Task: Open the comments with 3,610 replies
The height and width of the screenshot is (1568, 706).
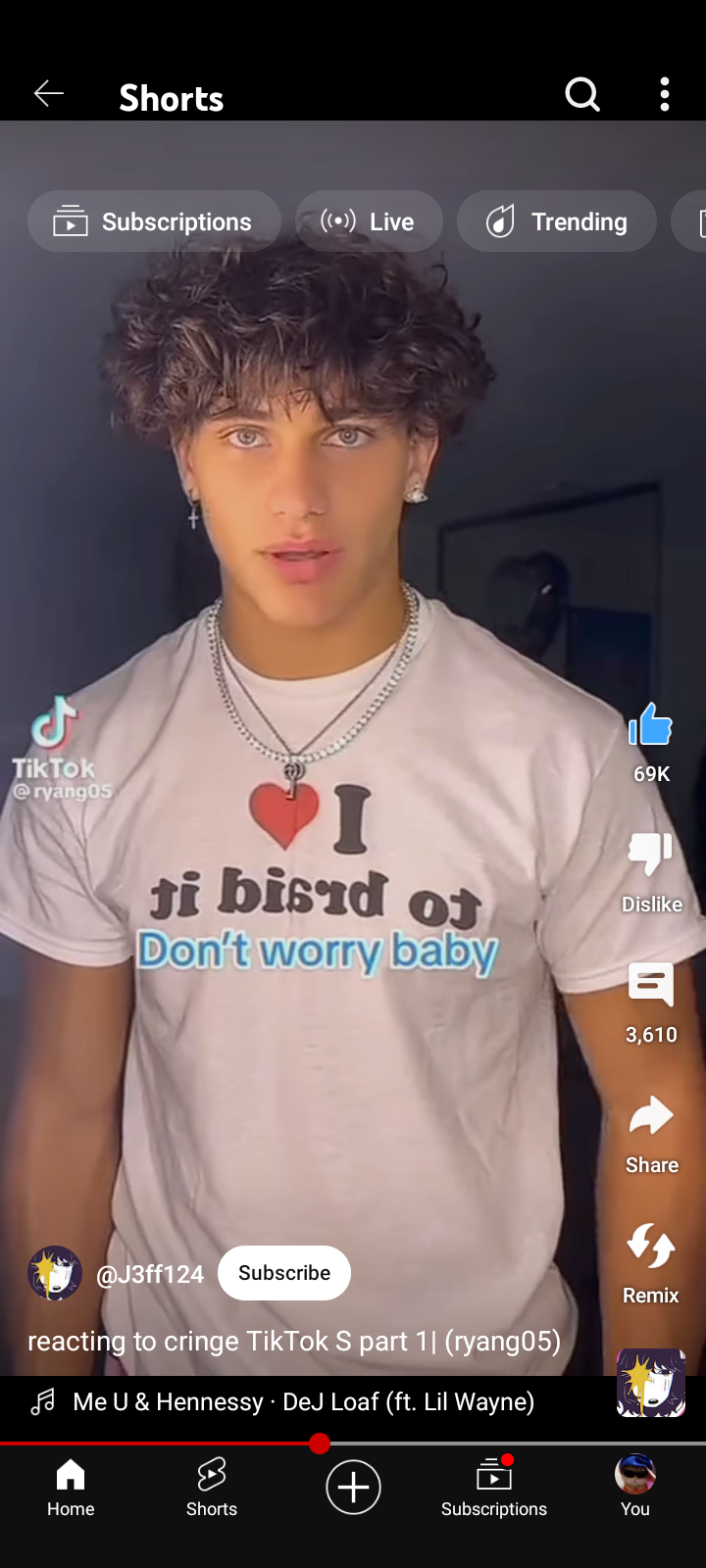Action: tap(651, 986)
